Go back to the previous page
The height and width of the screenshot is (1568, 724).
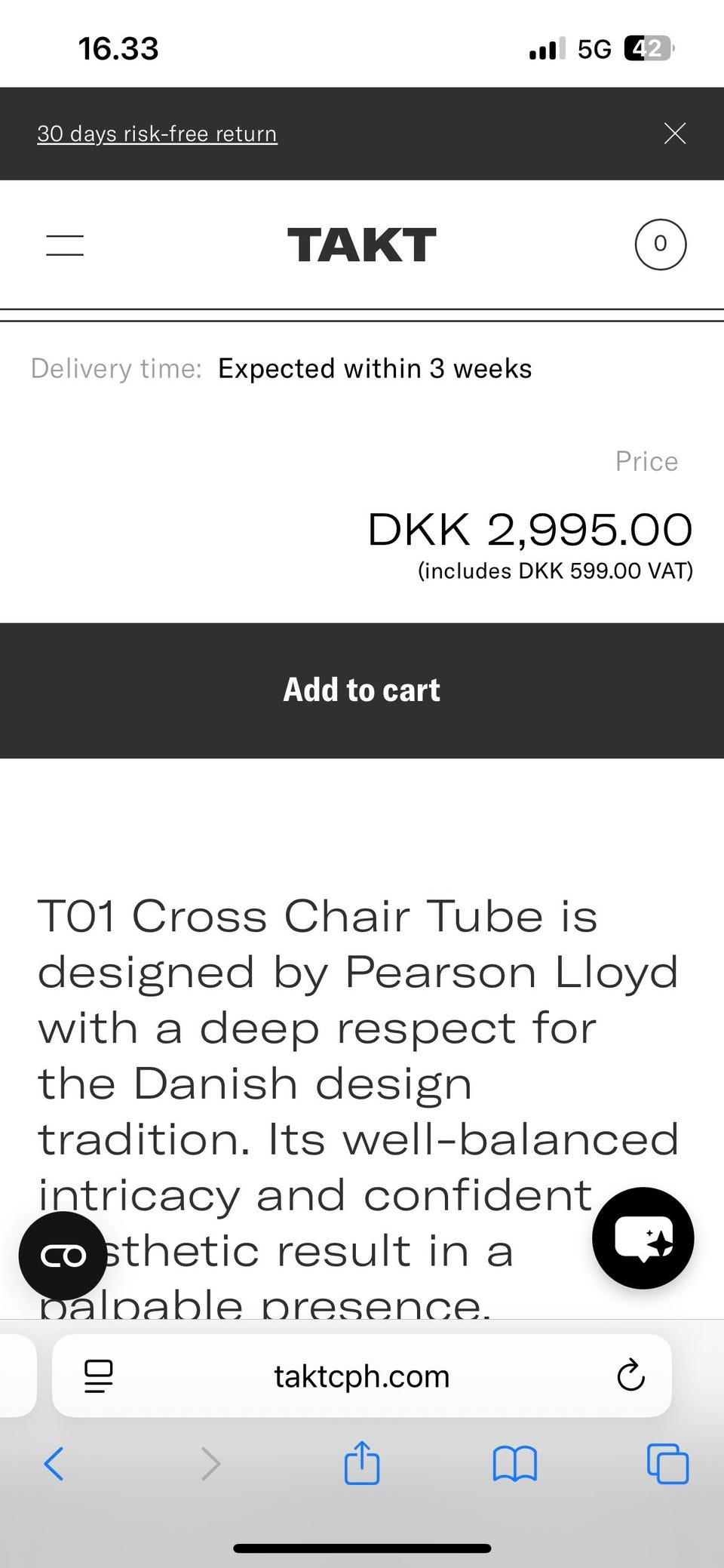tap(54, 1464)
